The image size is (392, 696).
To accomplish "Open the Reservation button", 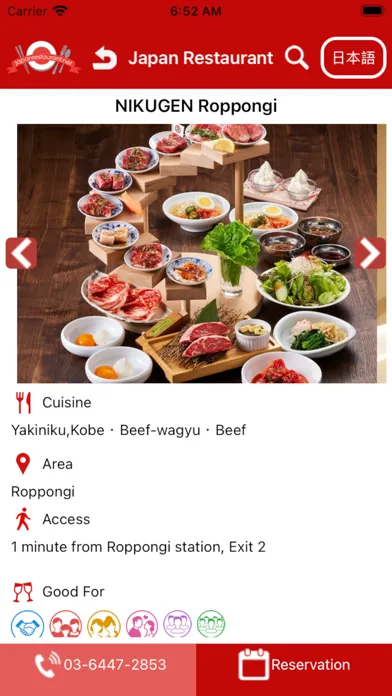I will (294, 665).
